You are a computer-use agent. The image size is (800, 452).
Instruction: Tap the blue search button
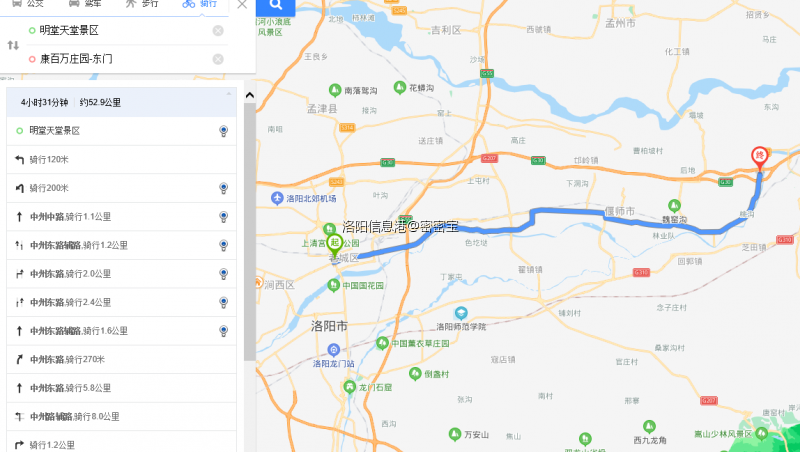(275, 7)
